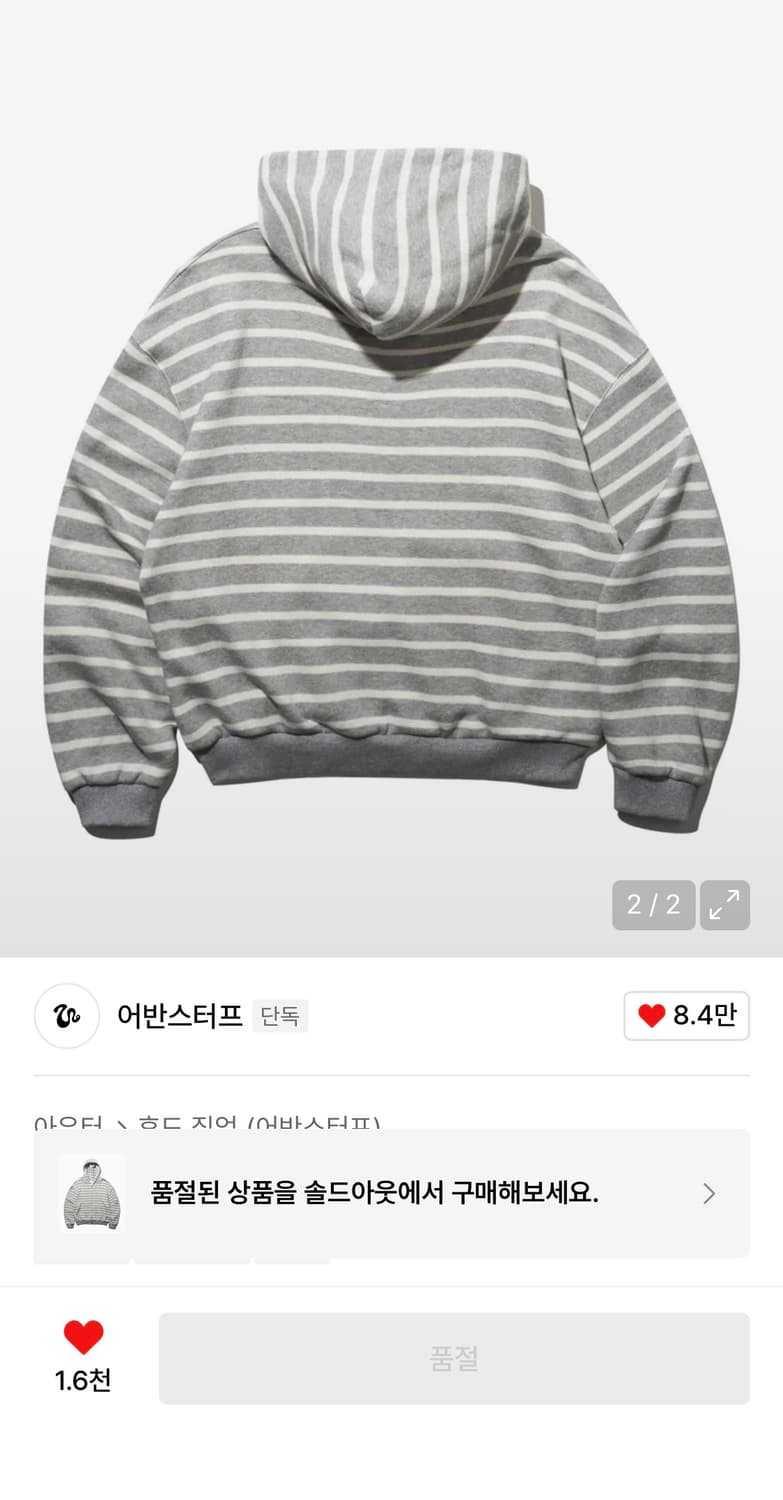This screenshot has width=783, height=1500.
Task: Click the 단독 exclusive badge
Action: 280,1015
